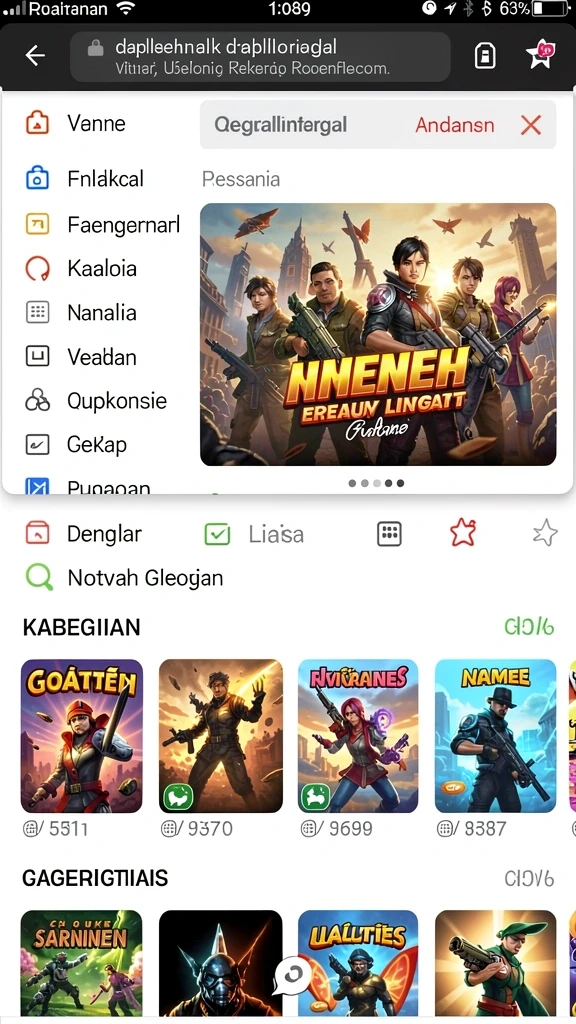Toggle the Liasa checkbox
576x1024 pixels.
coord(217,534)
